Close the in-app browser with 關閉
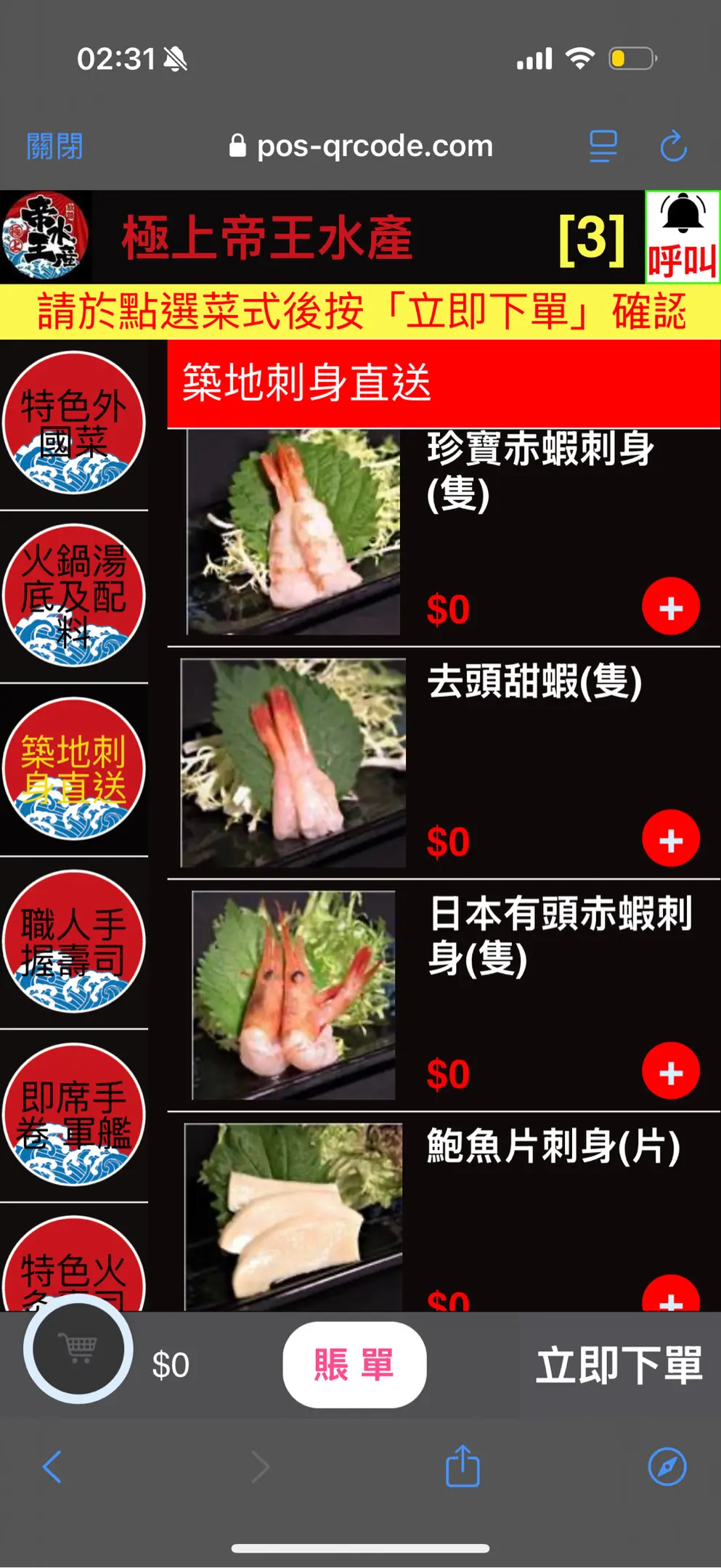Image resolution: width=721 pixels, height=1568 pixels. (x=54, y=147)
